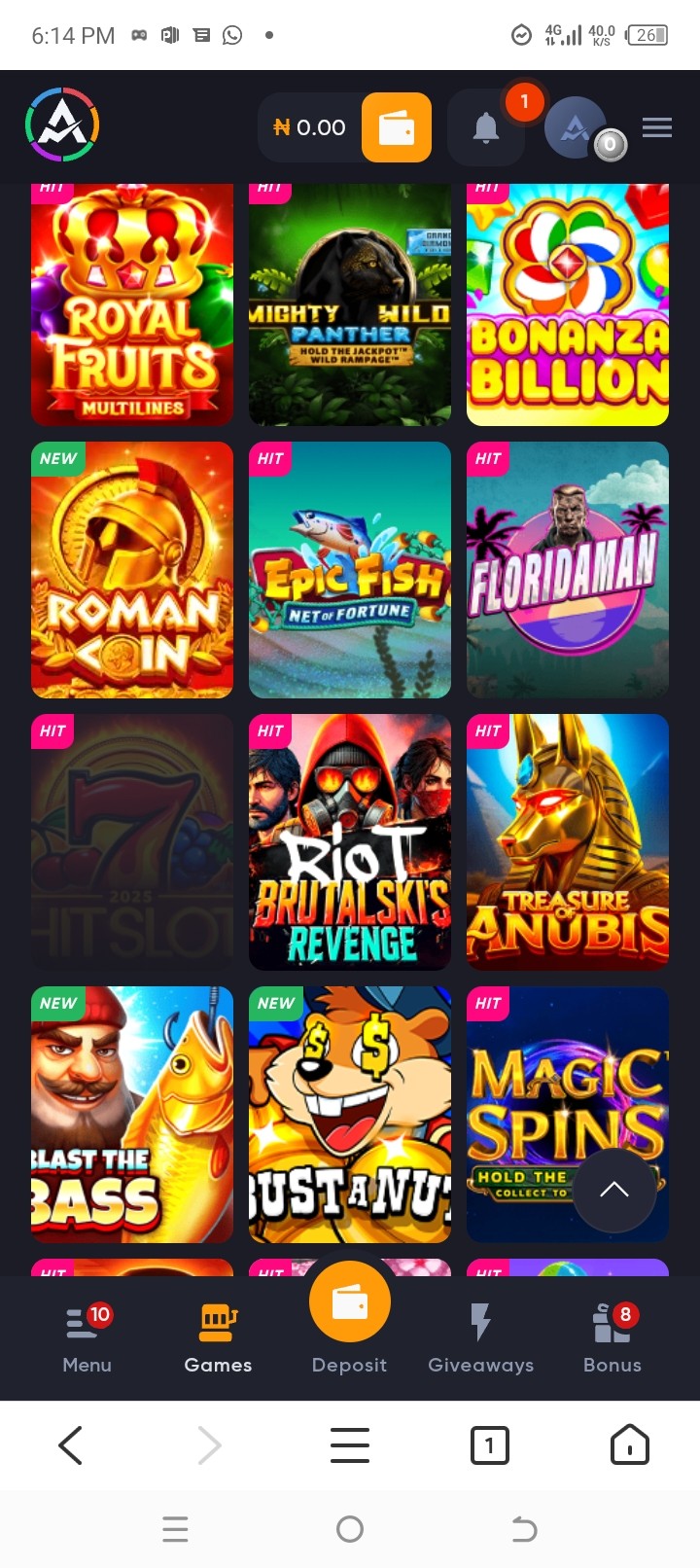Open the hamburger menu at top
Image resolution: width=700 pixels, height=1568 pixels.
tap(657, 127)
